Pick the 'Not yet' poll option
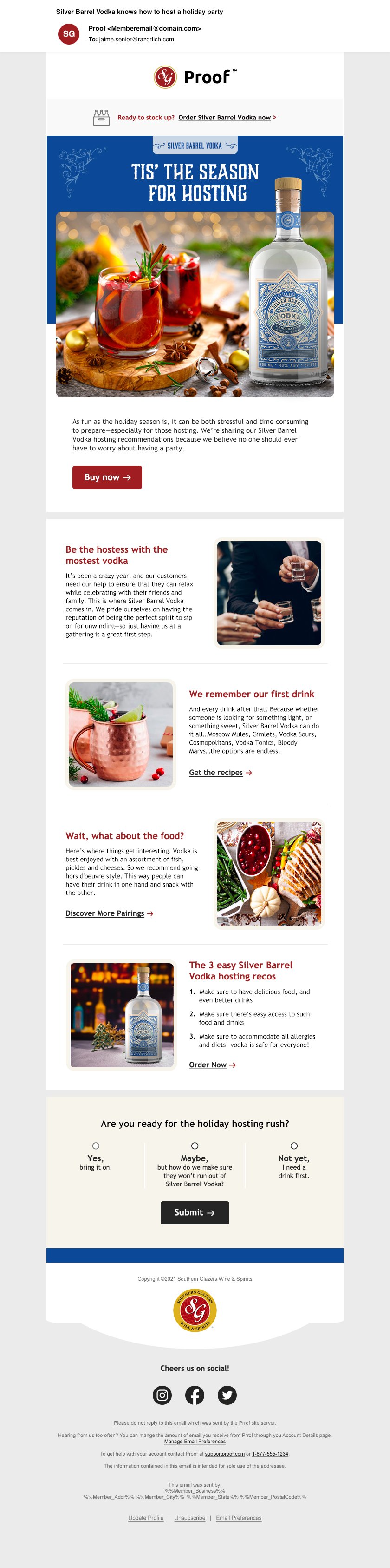The width and height of the screenshot is (390, 1568). [294, 1145]
